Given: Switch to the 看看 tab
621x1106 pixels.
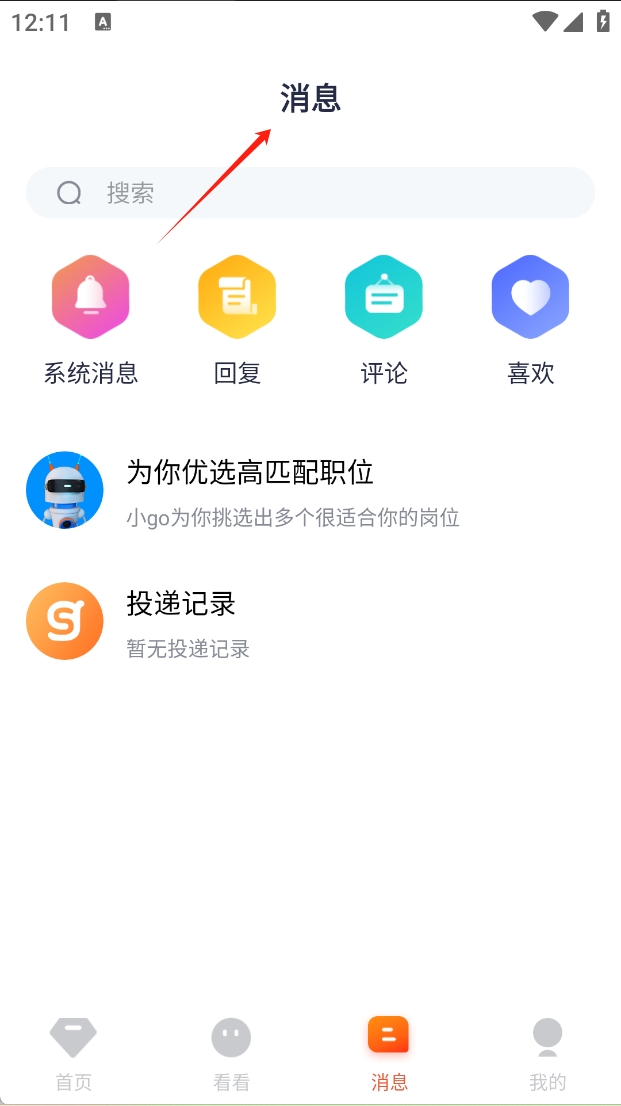Looking at the screenshot, I should 231,1054.
